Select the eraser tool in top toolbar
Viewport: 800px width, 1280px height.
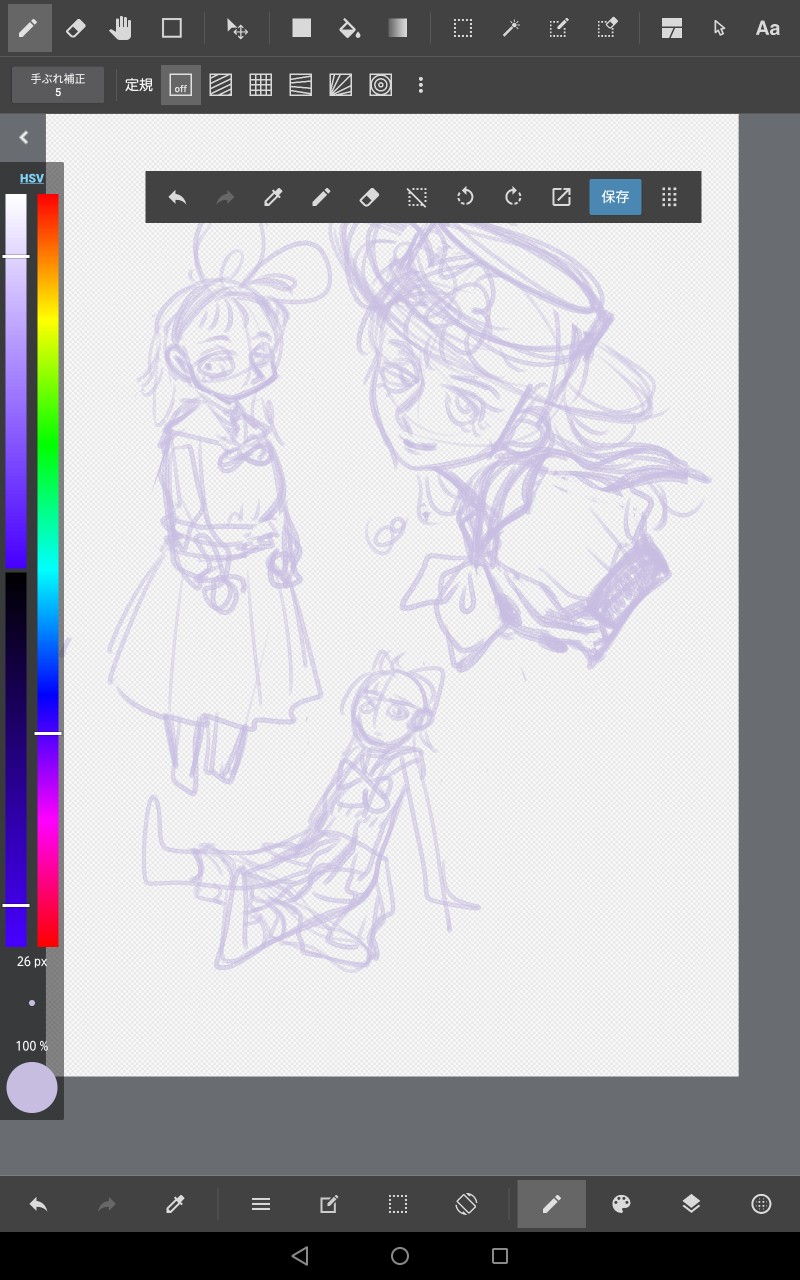point(75,28)
